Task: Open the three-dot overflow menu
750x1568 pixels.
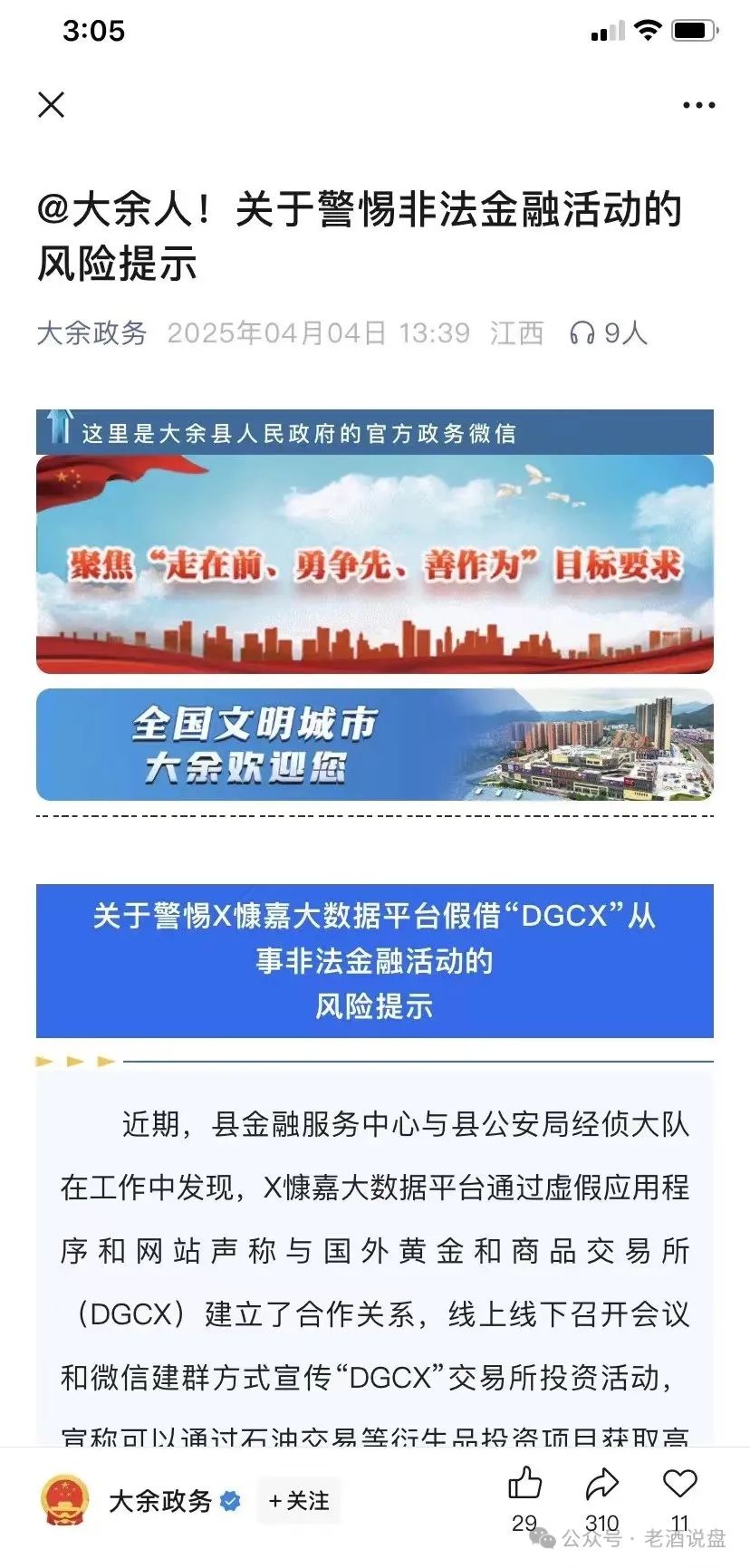Action: (698, 105)
